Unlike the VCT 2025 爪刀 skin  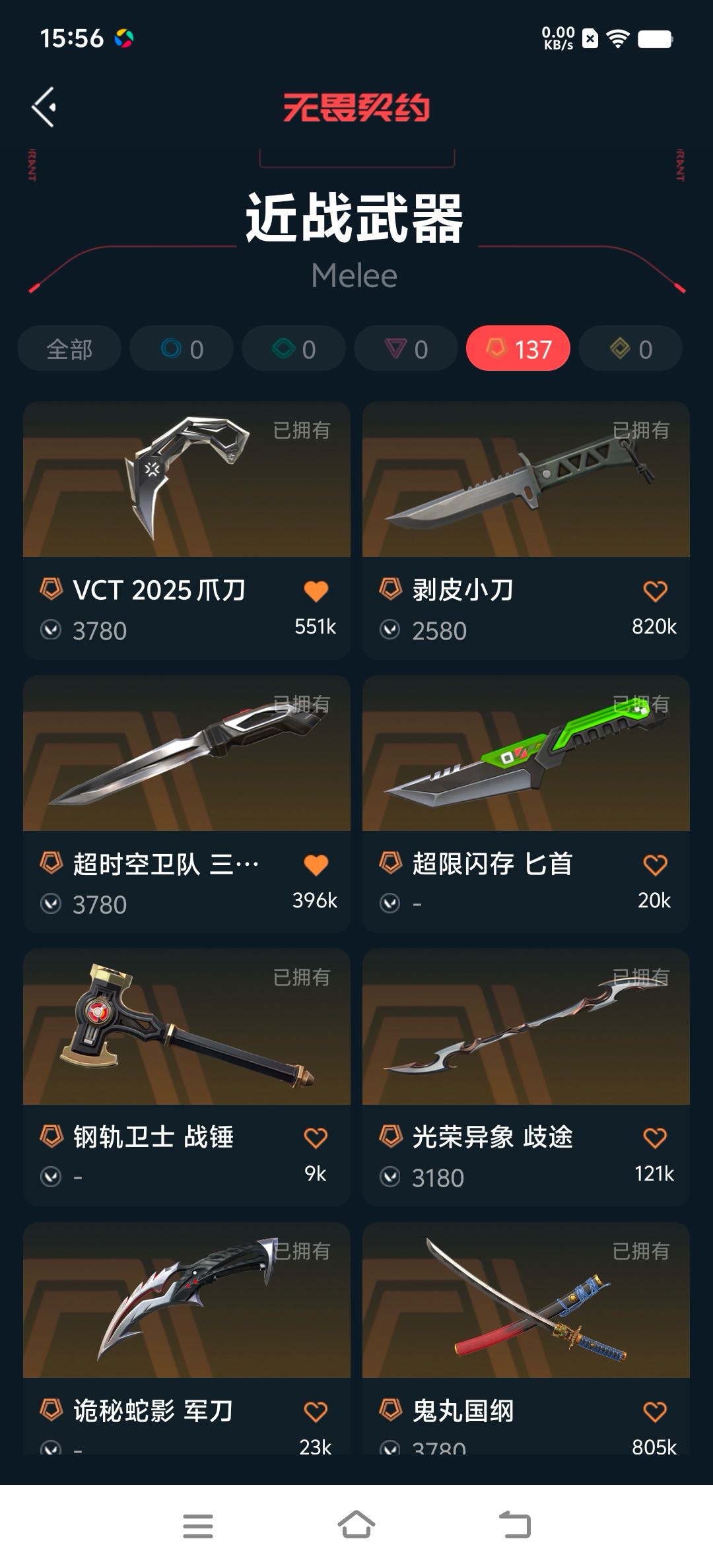(x=316, y=591)
